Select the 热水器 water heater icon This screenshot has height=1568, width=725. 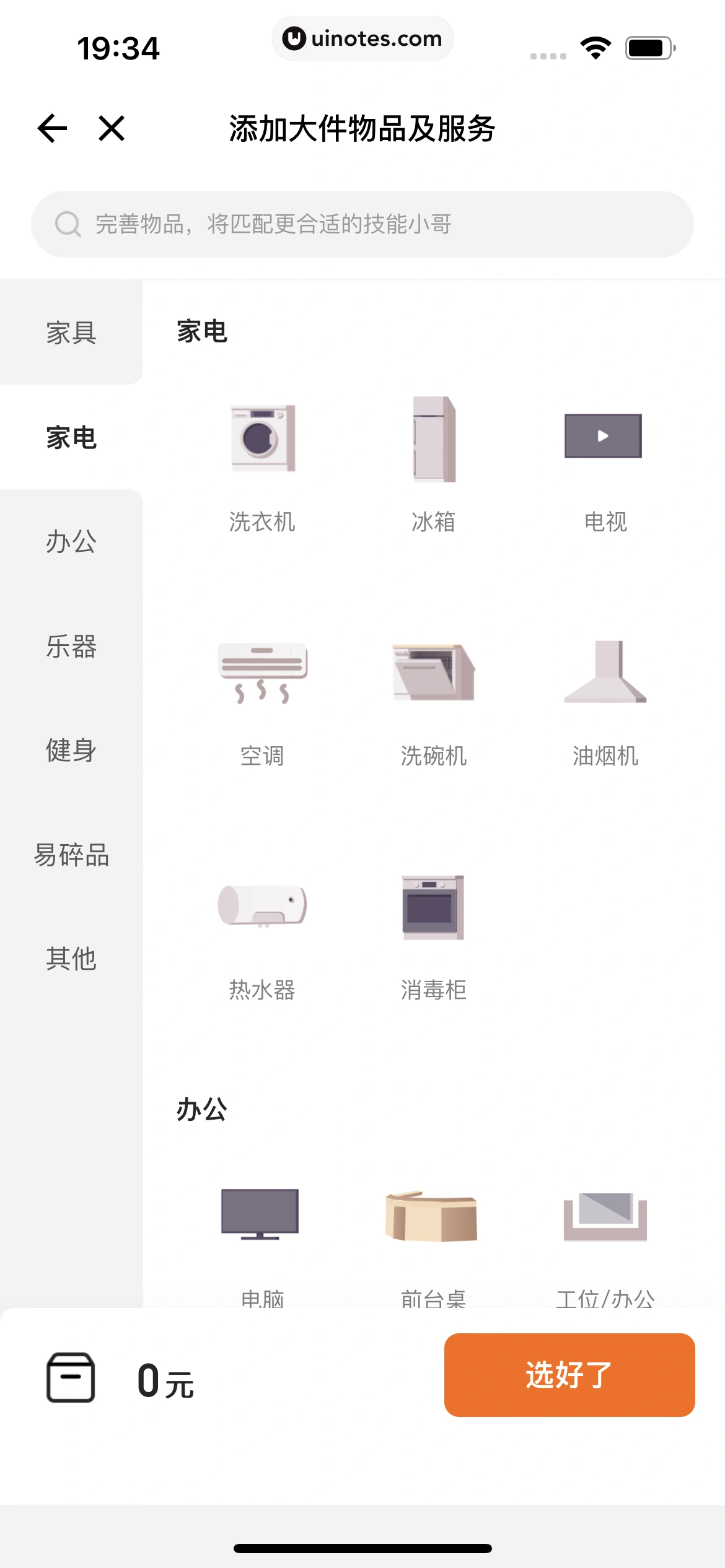point(263,907)
